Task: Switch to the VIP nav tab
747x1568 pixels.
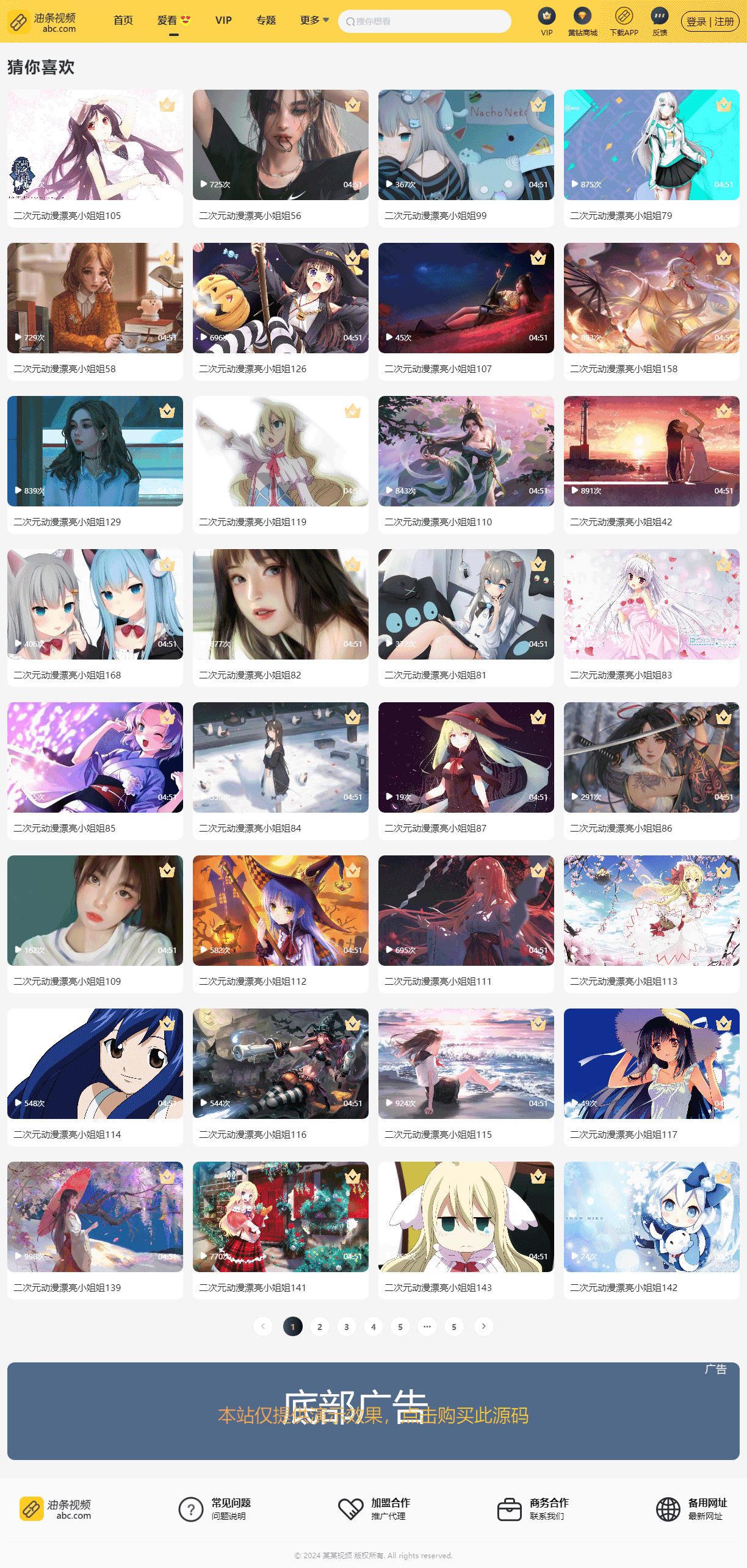Action: point(223,20)
